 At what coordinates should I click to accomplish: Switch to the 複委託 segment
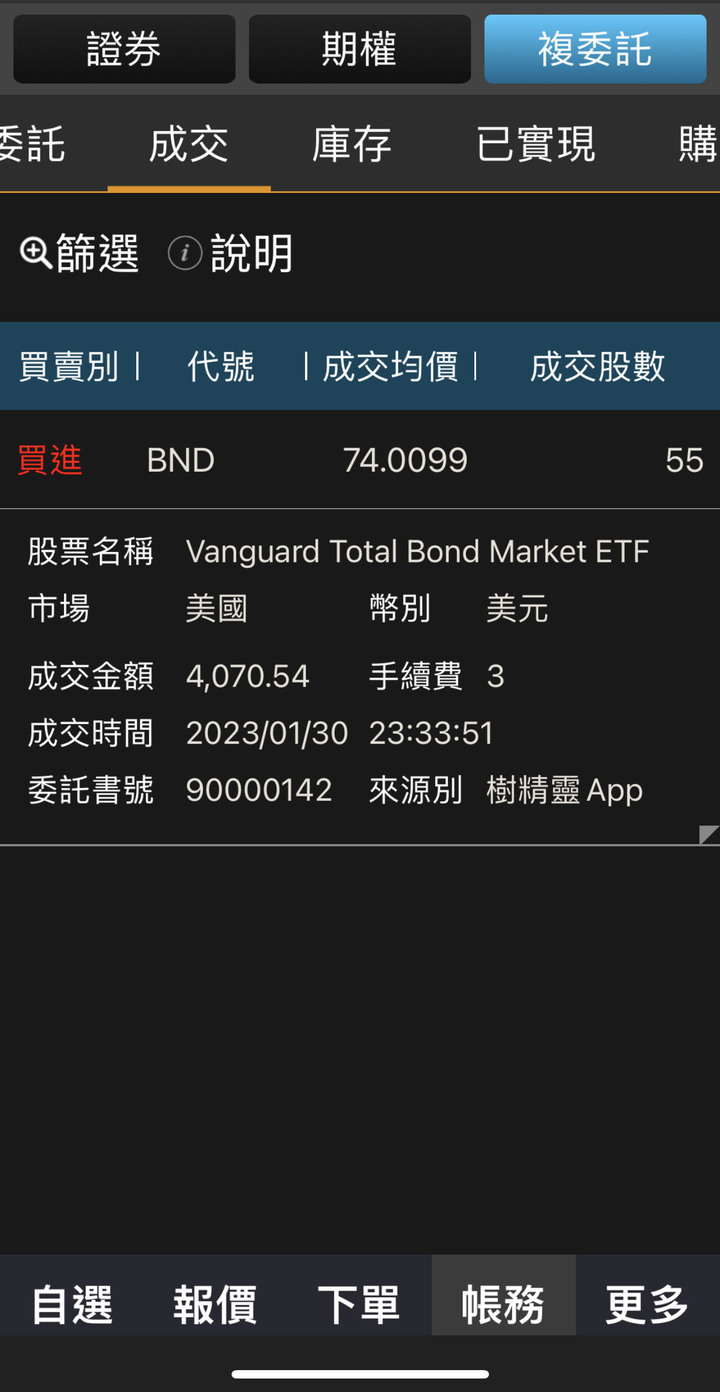tap(595, 49)
